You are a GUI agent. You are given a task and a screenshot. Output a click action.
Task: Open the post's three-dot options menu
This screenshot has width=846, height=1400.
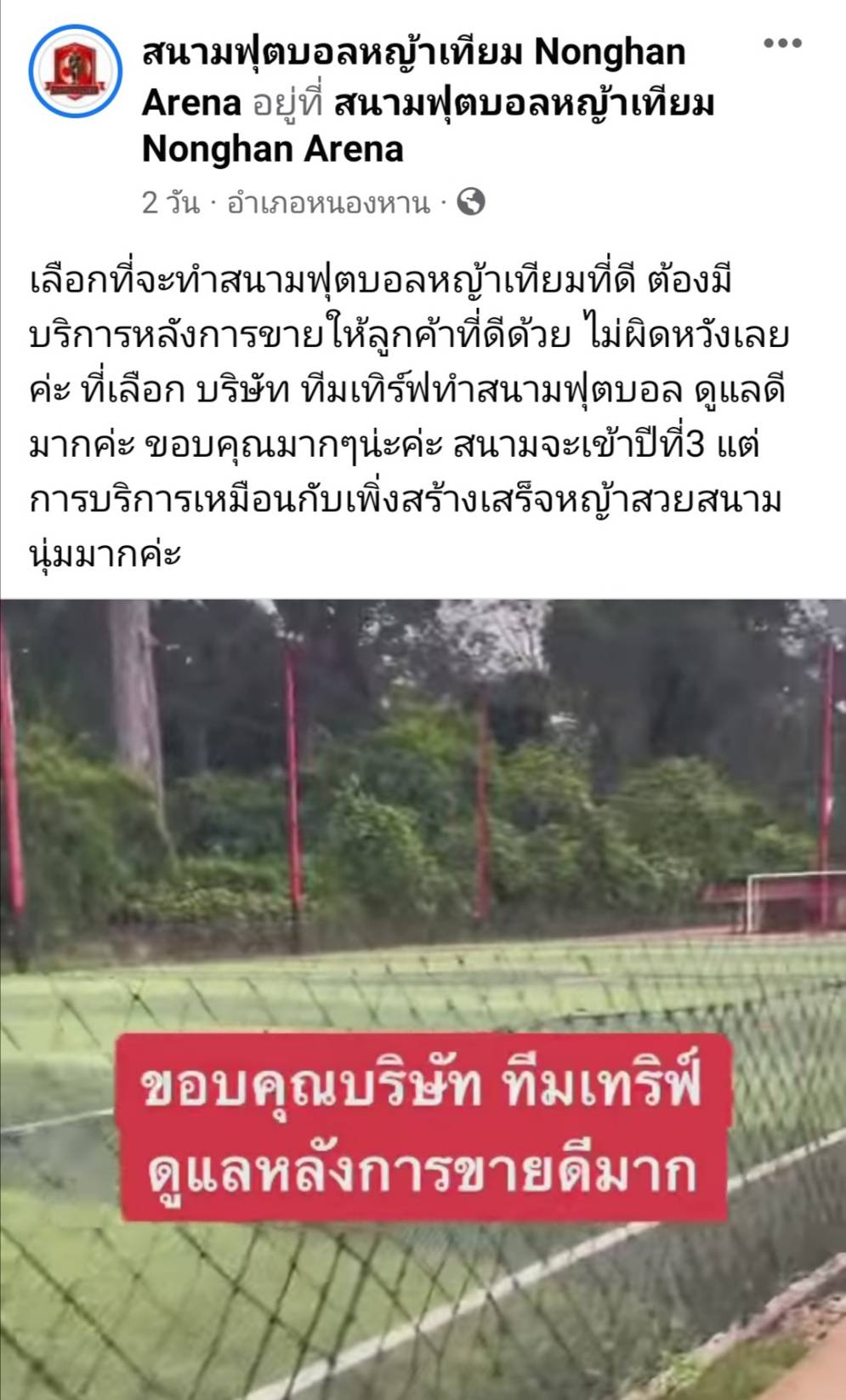[x=782, y=43]
